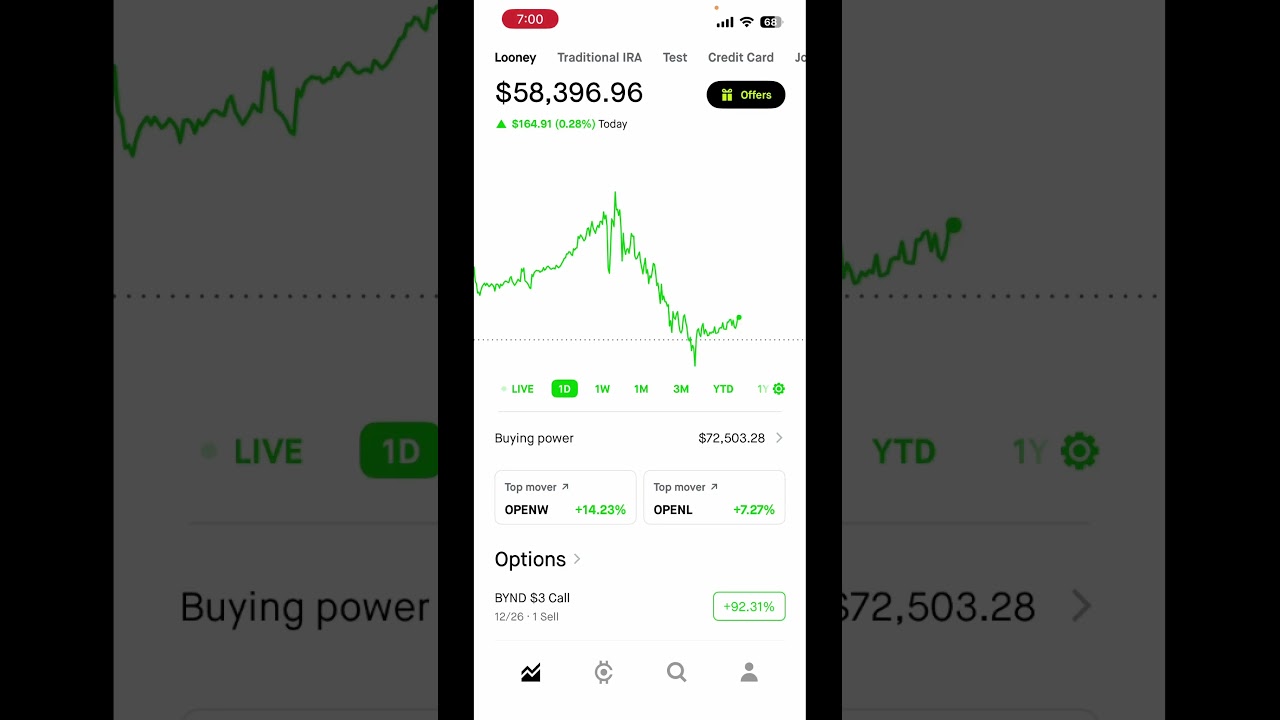
Task: Open the account profile tab
Action: [749, 672]
